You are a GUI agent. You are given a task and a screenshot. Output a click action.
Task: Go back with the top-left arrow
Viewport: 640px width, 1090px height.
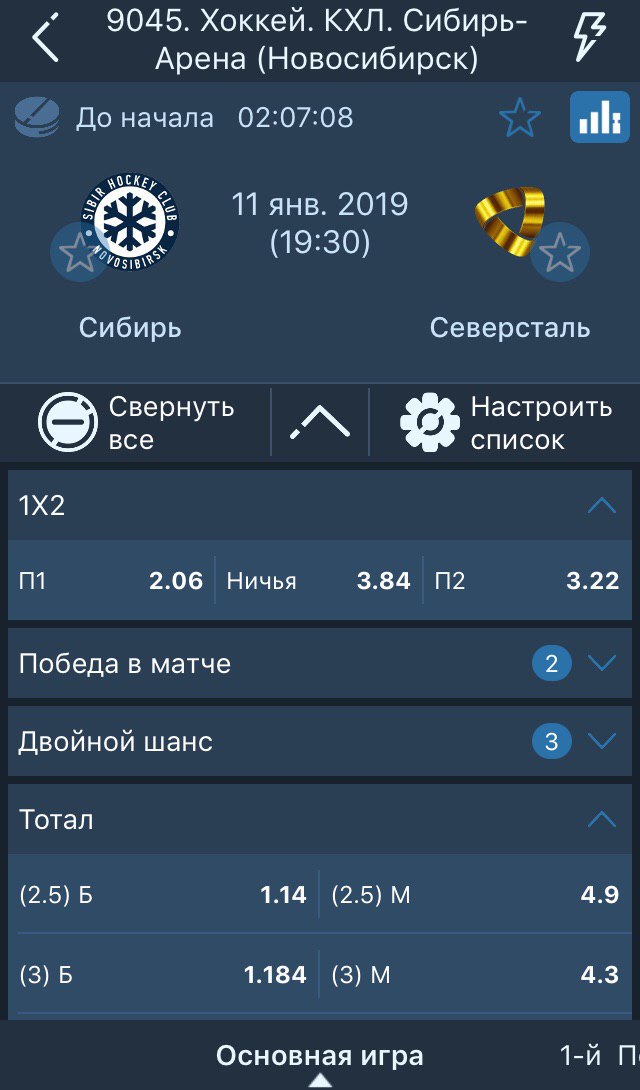[44, 39]
